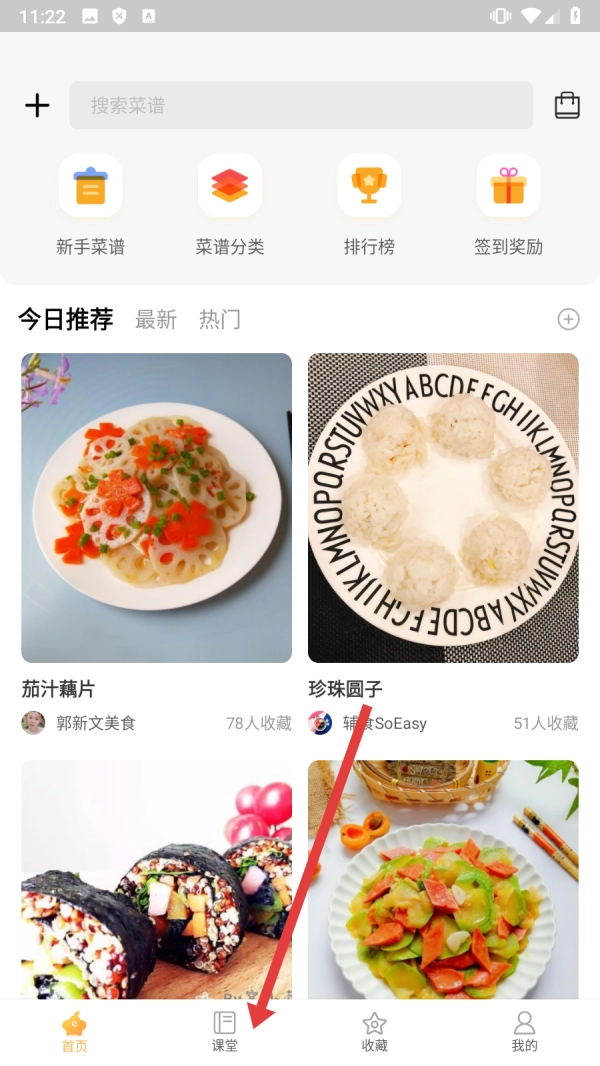This screenshot has height=1066, width=600.
Task: Open the sushi roll recipe photo
Action: (x=157, y=880)
